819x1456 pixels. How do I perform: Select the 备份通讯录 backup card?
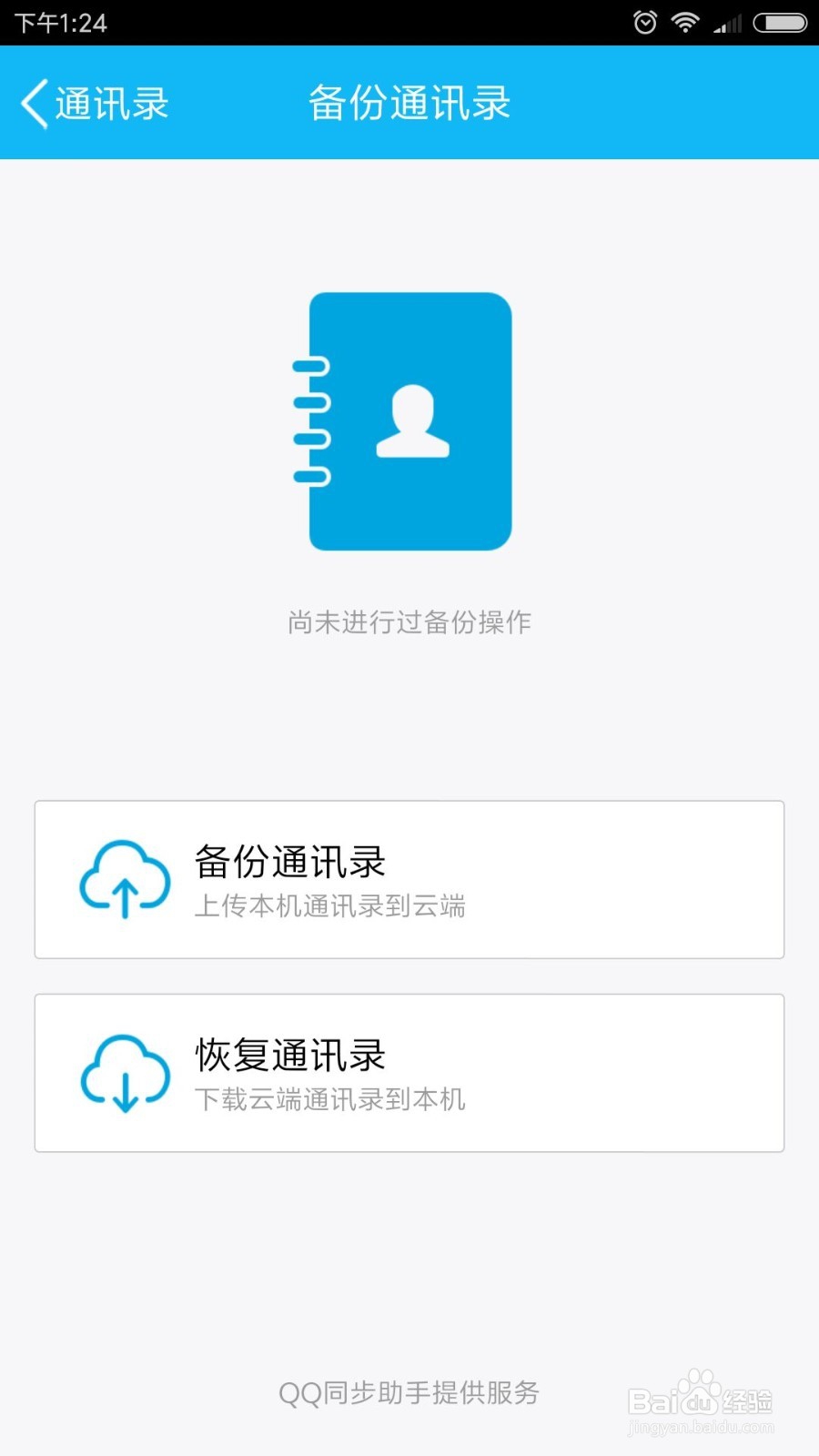click(409, 878)
